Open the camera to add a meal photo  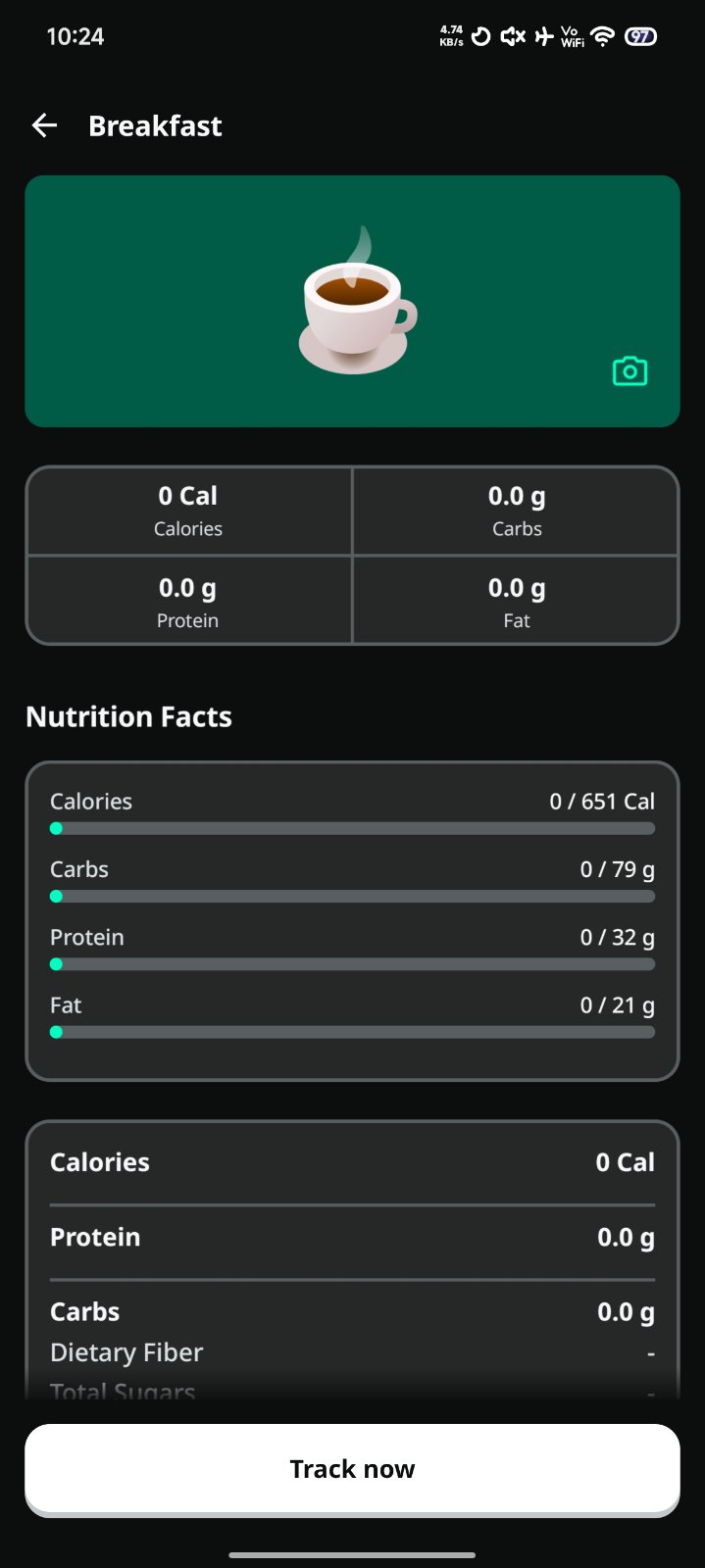[x=629, y=371]
